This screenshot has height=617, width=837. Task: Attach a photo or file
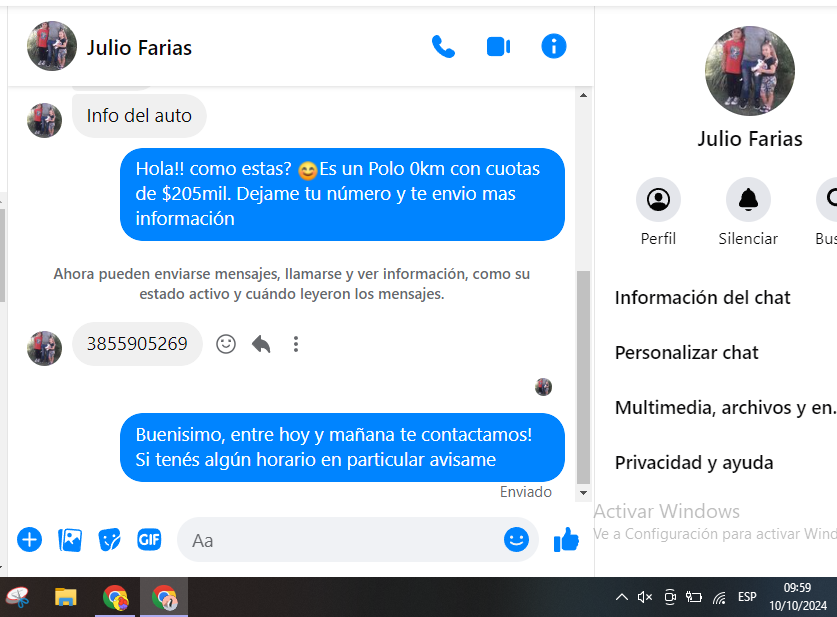pos(70,540)
